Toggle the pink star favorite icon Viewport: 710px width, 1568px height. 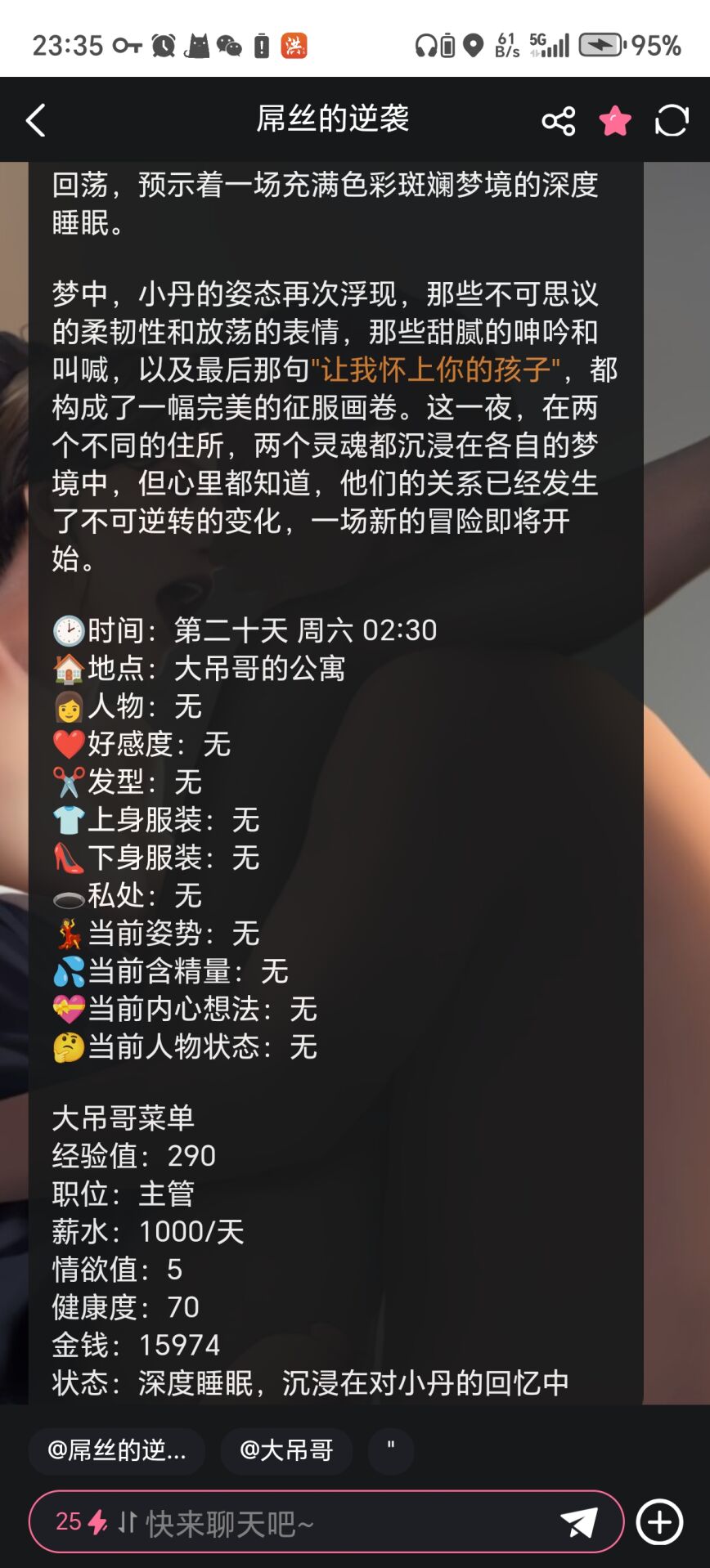point(615,121)
